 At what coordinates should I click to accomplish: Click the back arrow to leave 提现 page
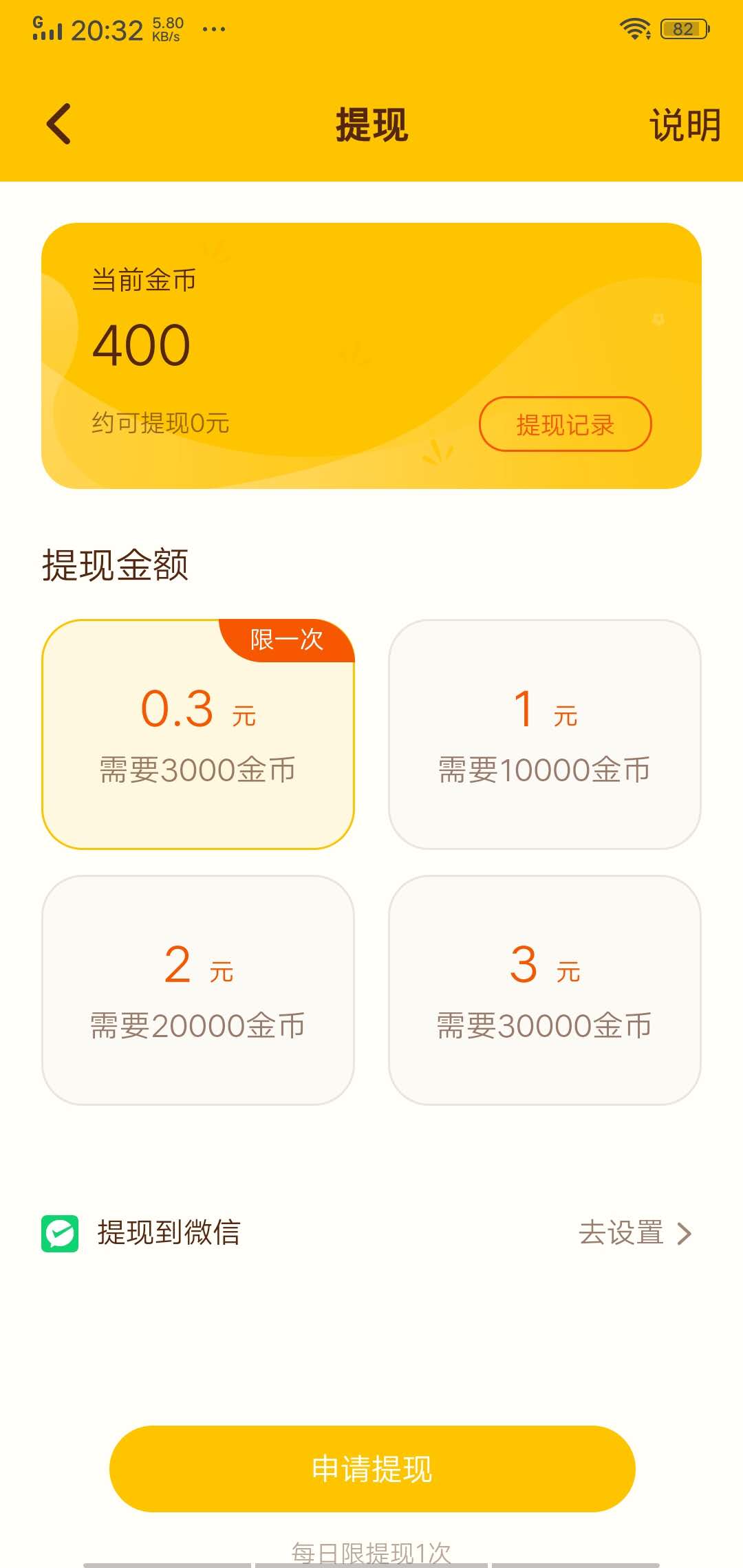58,124
